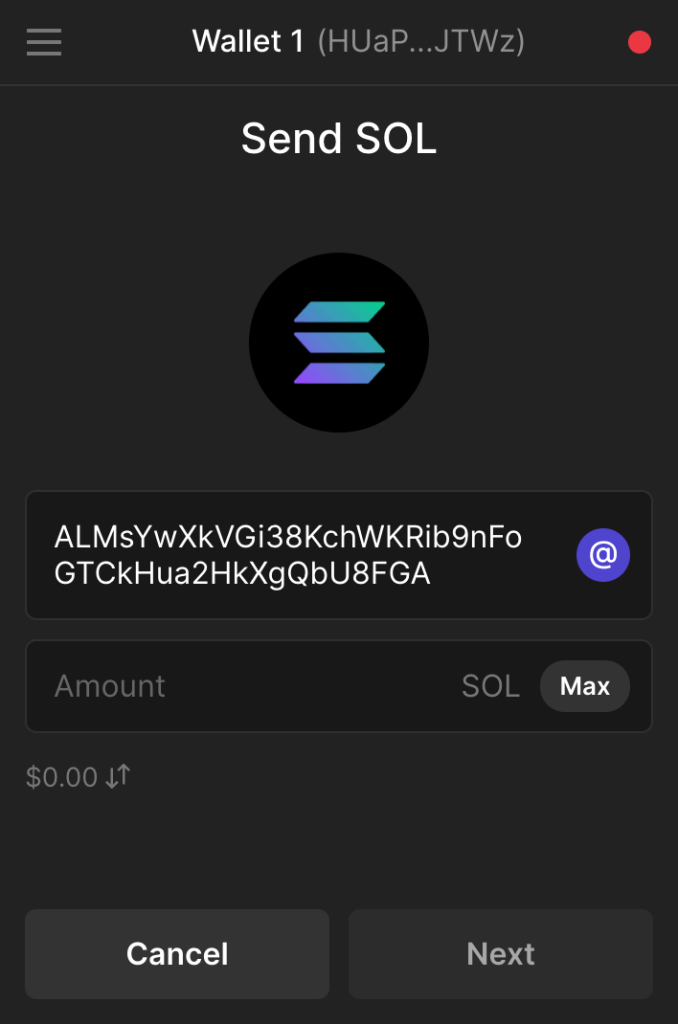
Task: Focus the Amount input field
Action: pos(240,686)
